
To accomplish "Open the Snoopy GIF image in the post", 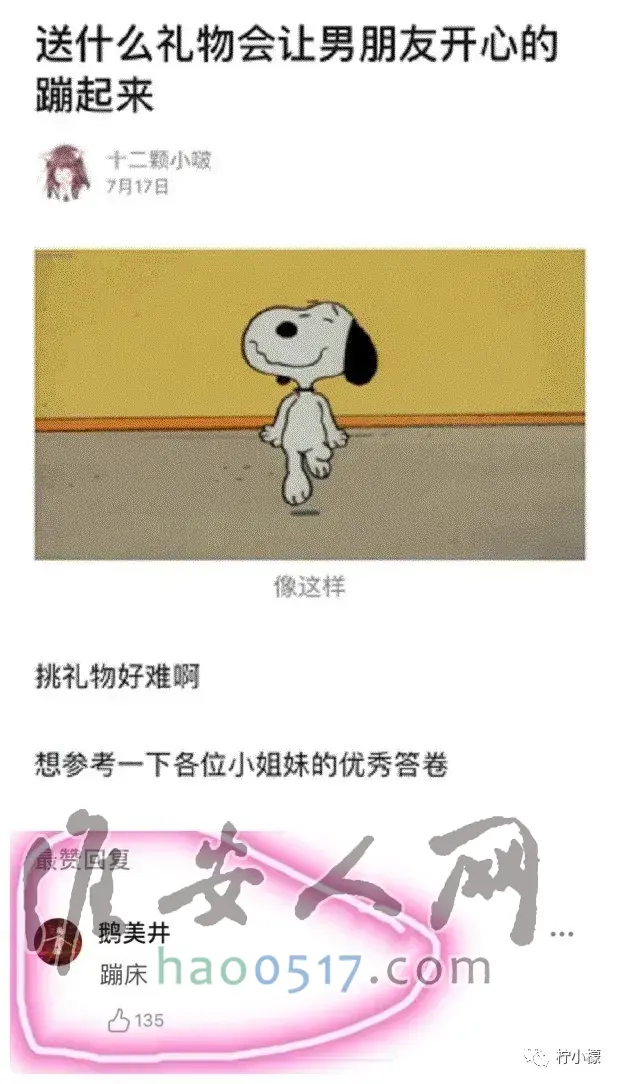I will (309, 405).
